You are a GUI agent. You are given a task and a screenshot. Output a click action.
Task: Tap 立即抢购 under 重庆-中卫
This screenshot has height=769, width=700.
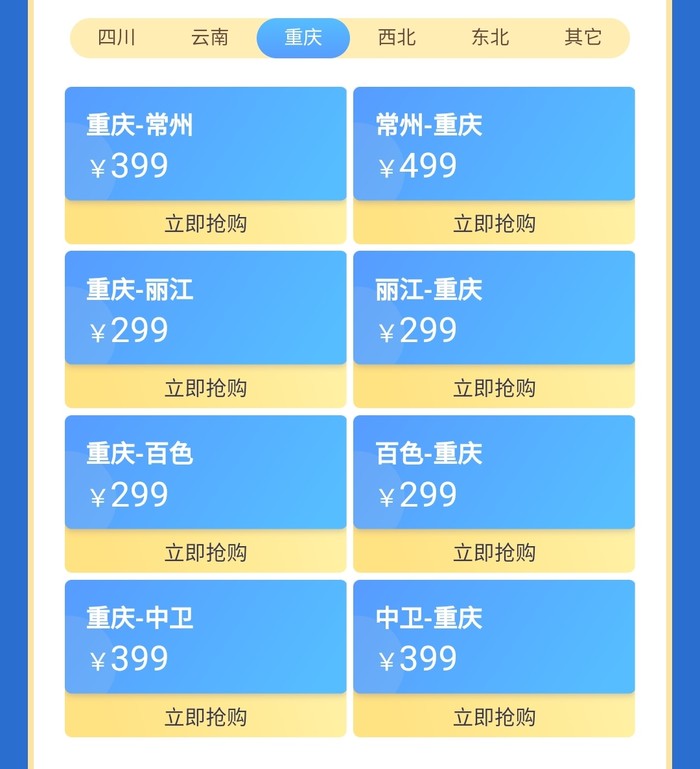point(205,717)
